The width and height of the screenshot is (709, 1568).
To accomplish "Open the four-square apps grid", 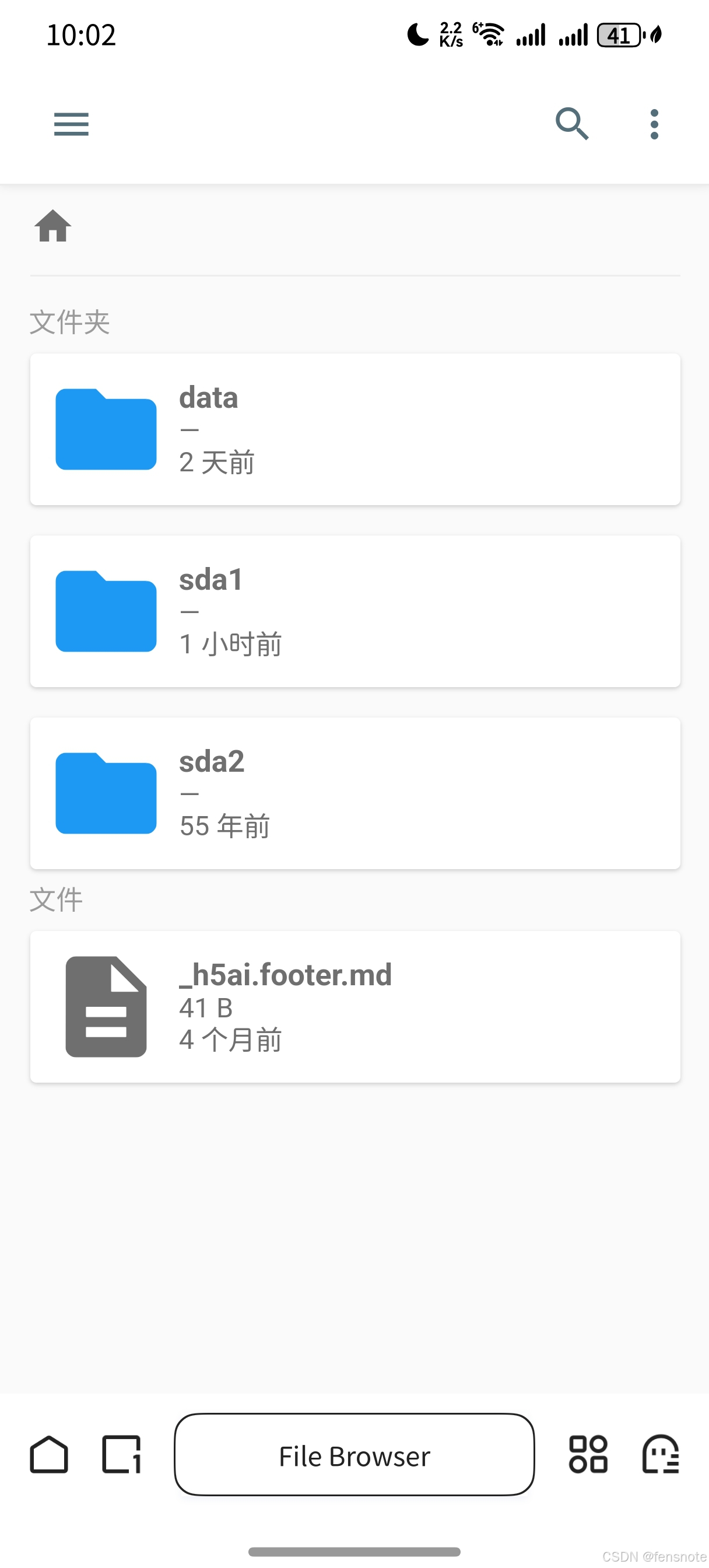I will pos(587,1454).
